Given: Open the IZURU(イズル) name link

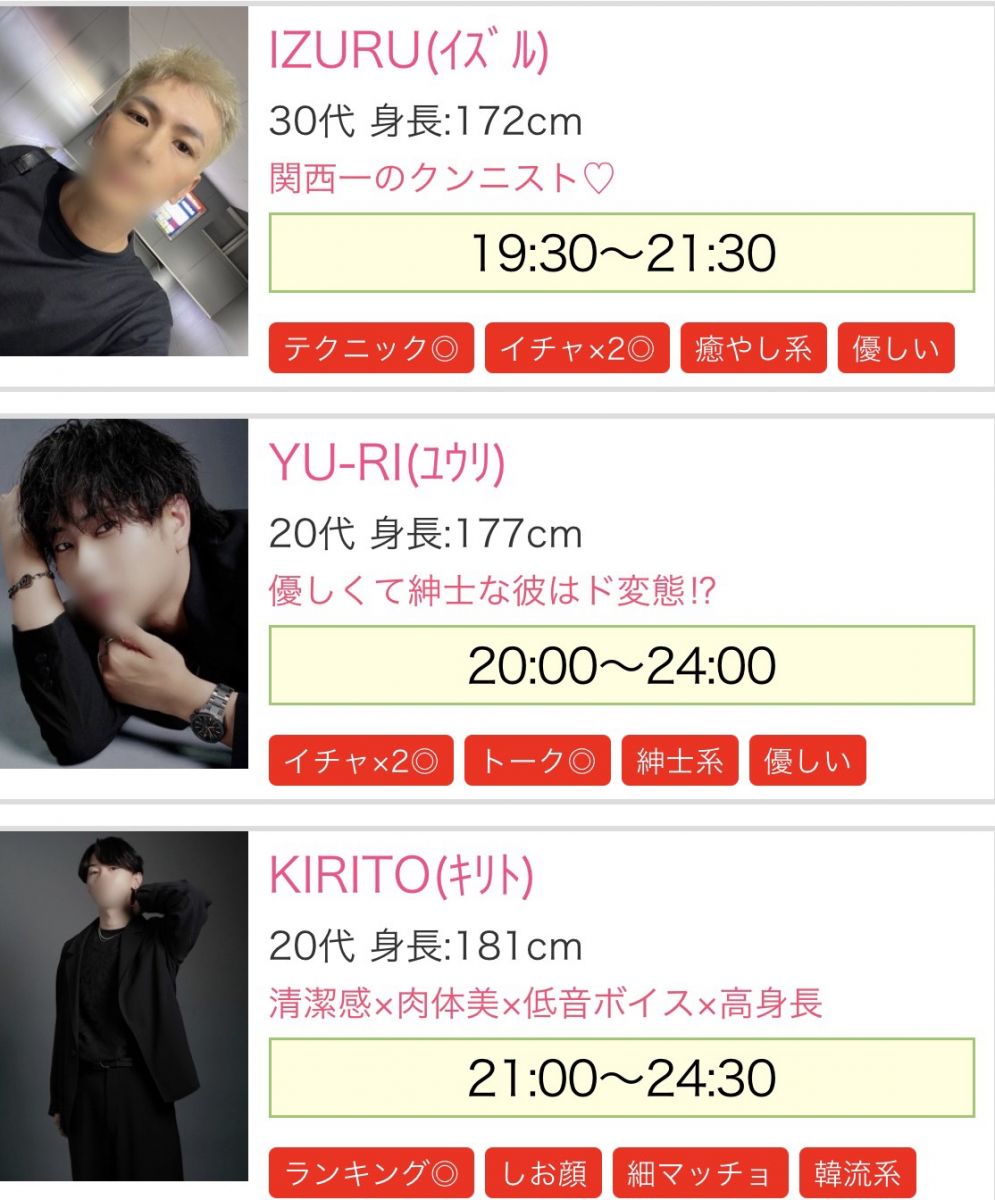Looking at the screenshot, I should tap(409, 52).
